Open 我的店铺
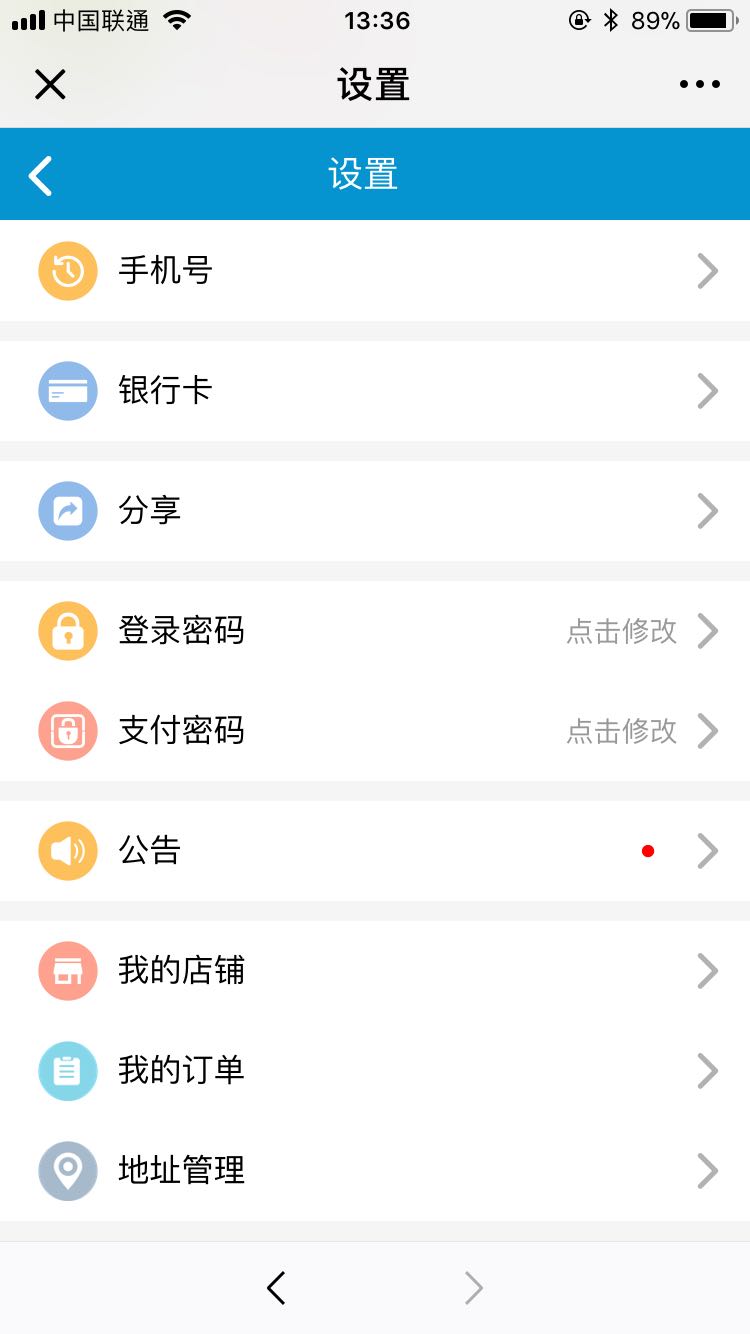750x1334 pixels. pos(375,971)
